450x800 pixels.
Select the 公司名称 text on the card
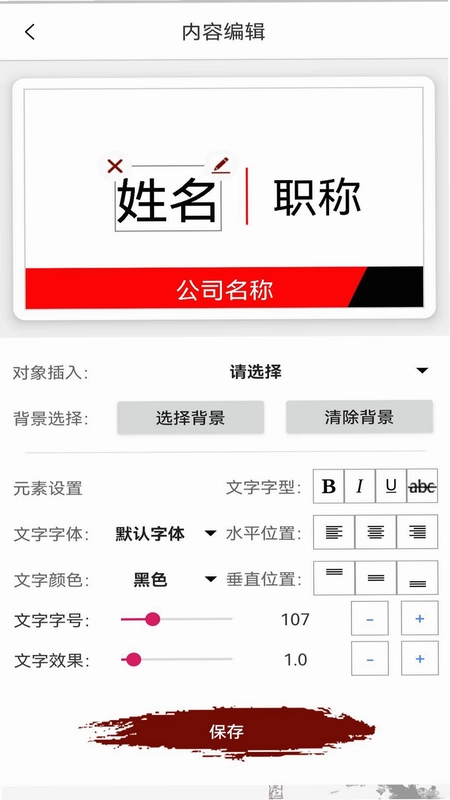click(x=225, y=290)
